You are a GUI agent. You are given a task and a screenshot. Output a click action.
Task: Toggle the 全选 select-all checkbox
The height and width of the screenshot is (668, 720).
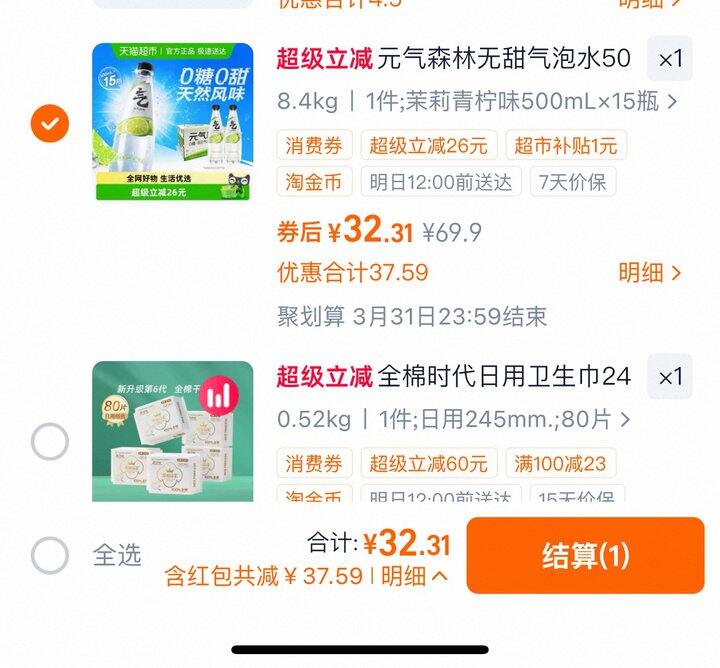point(49,555)
